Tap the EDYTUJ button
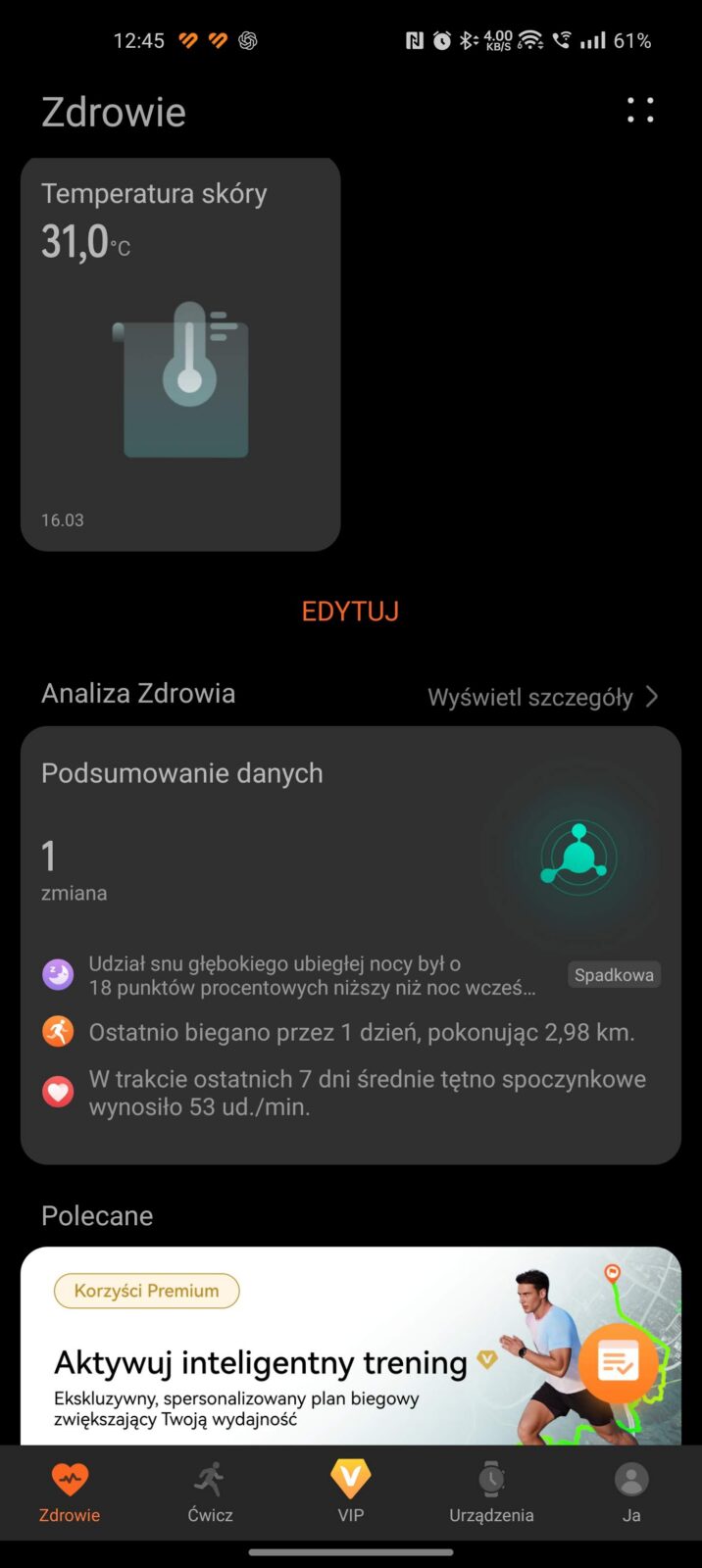 tap(350, 612)
